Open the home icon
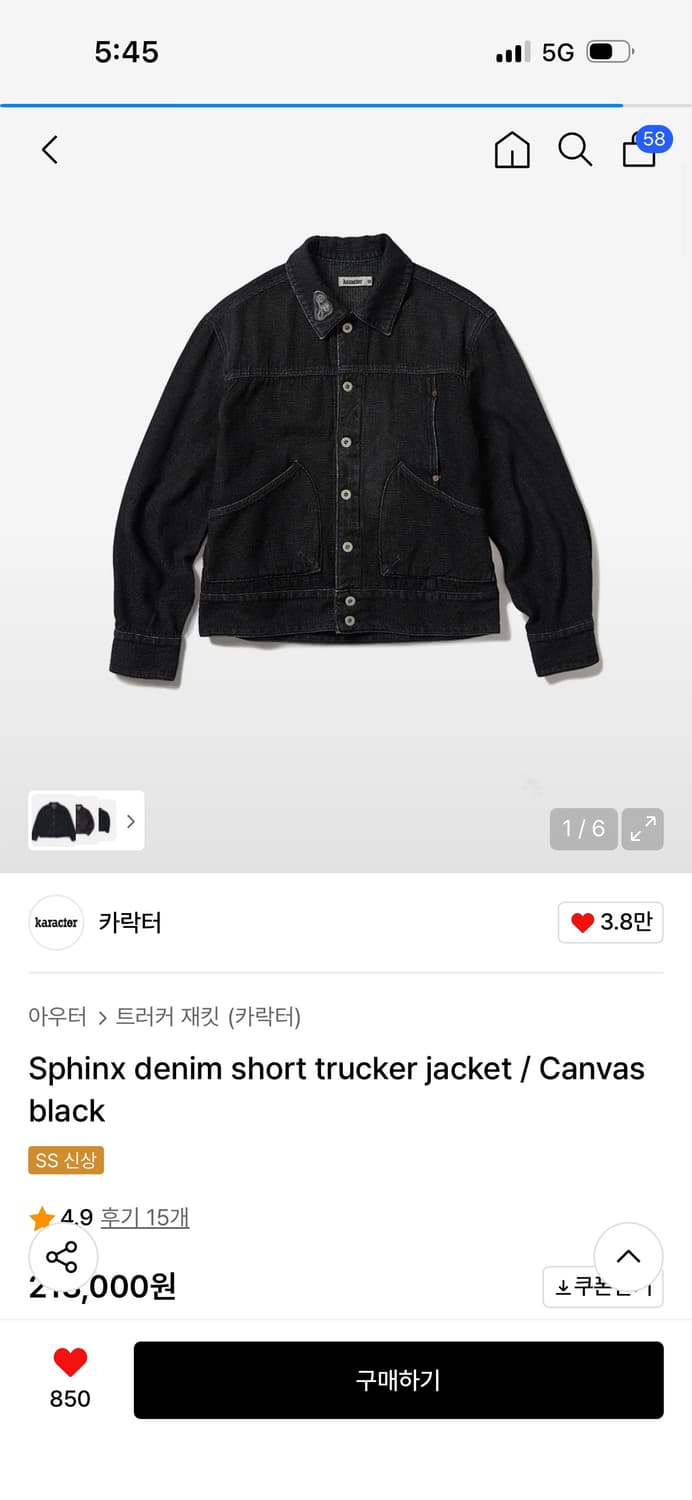Image resolution: width=692 pixels, height=1500 pixels. [x=512, y=150]
